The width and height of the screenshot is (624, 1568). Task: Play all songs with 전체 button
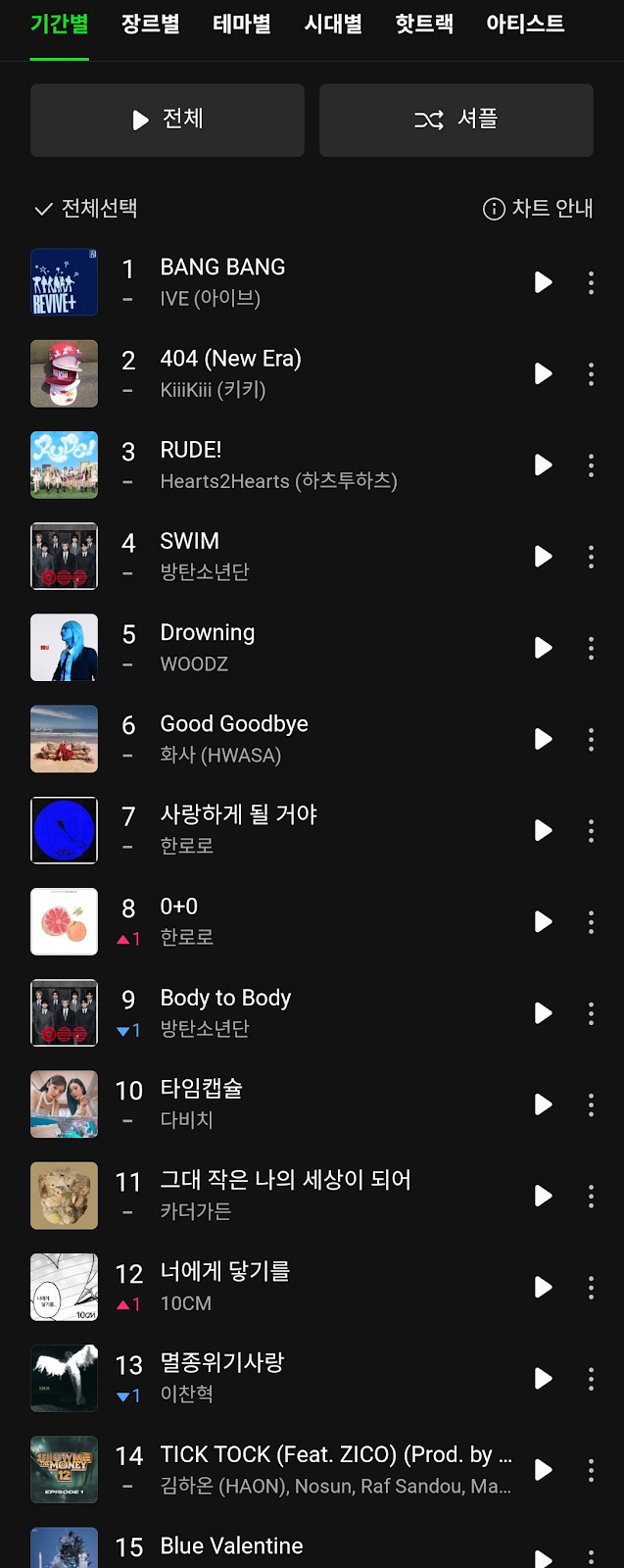(x=168, y=120)
